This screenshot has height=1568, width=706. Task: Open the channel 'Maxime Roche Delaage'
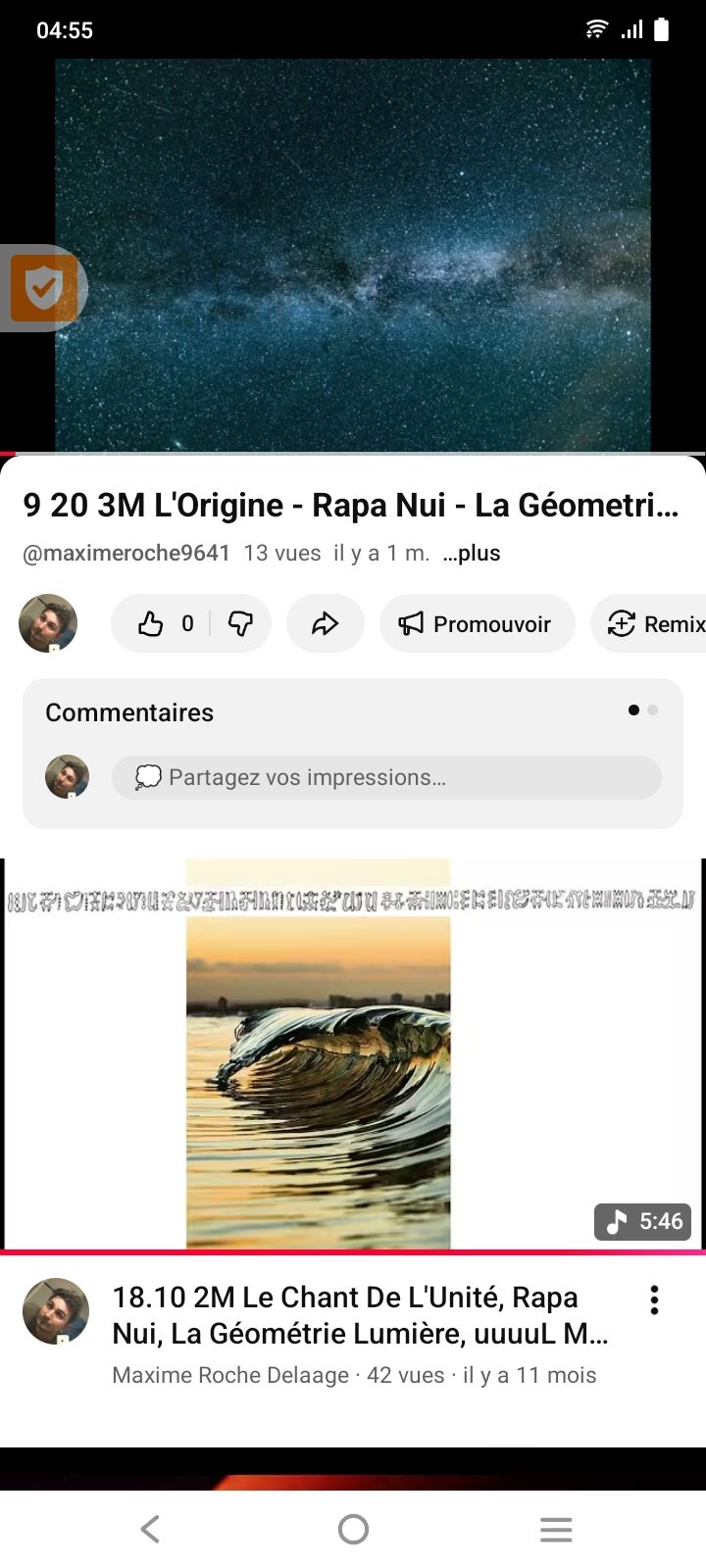coord(227,1375)
